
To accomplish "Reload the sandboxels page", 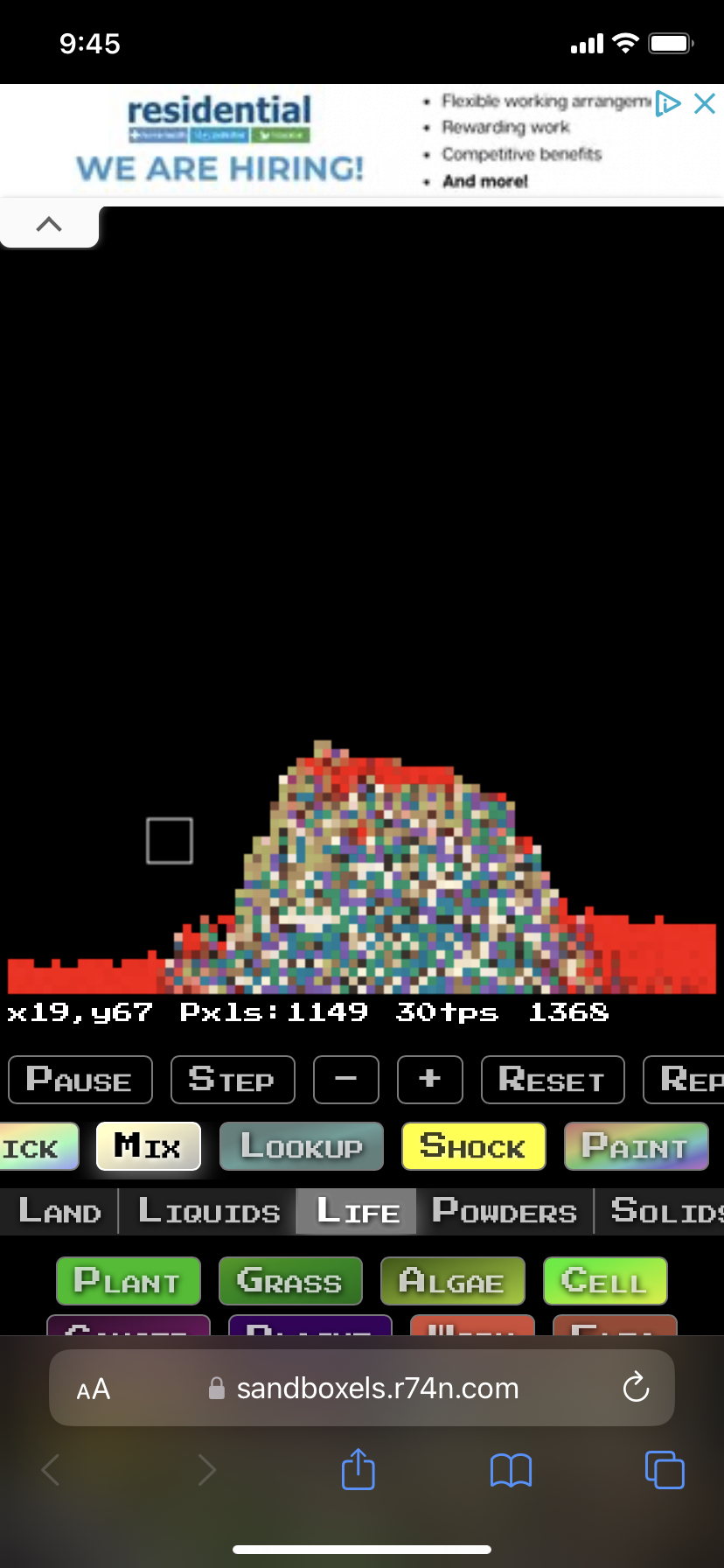I will click(x=636, y=1388).
